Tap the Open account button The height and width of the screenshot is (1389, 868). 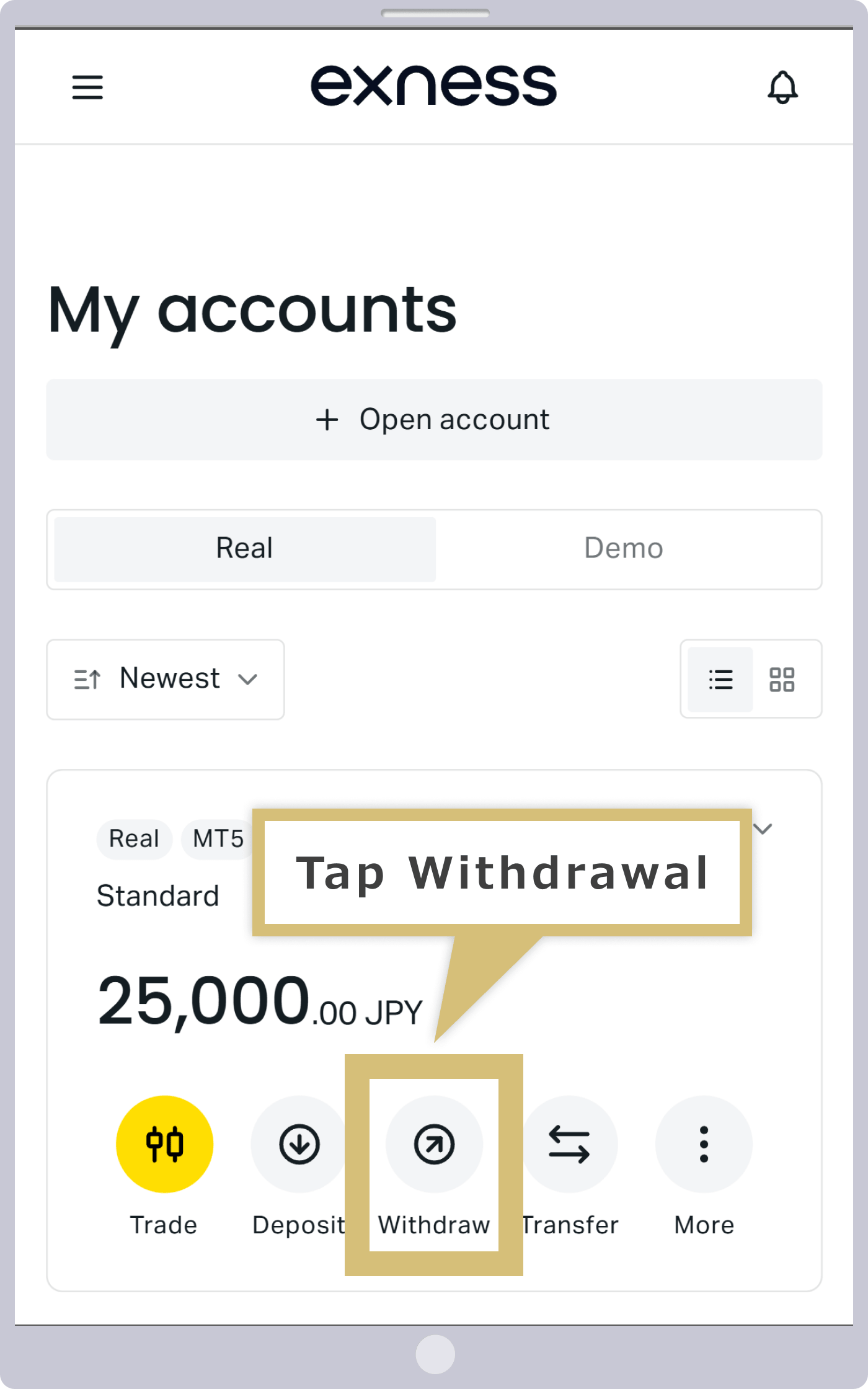tap(434, 420)
